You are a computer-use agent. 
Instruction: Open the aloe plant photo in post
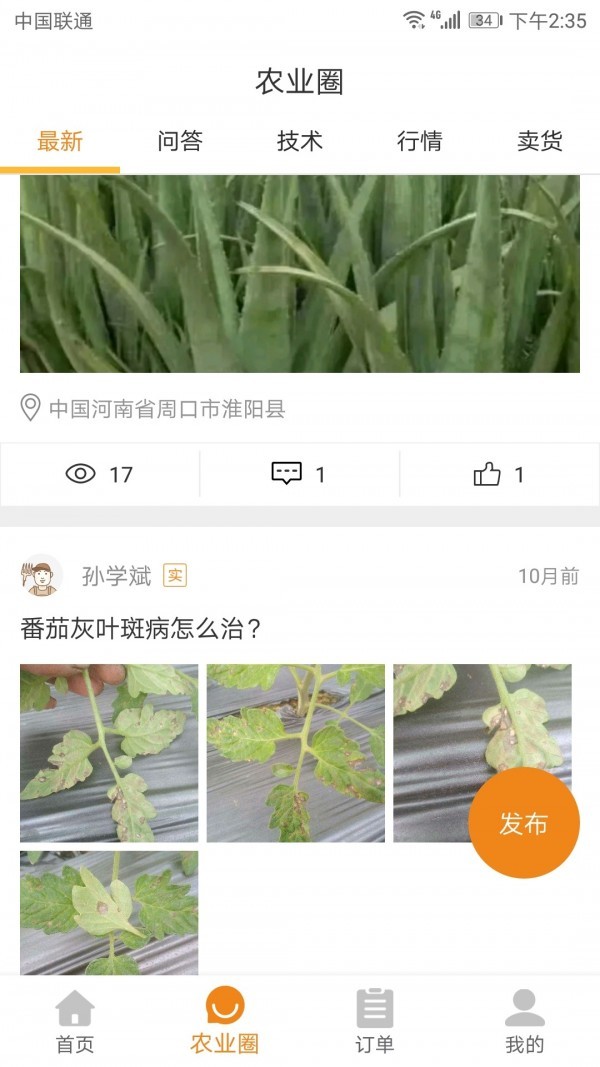[x=299, y=274]
